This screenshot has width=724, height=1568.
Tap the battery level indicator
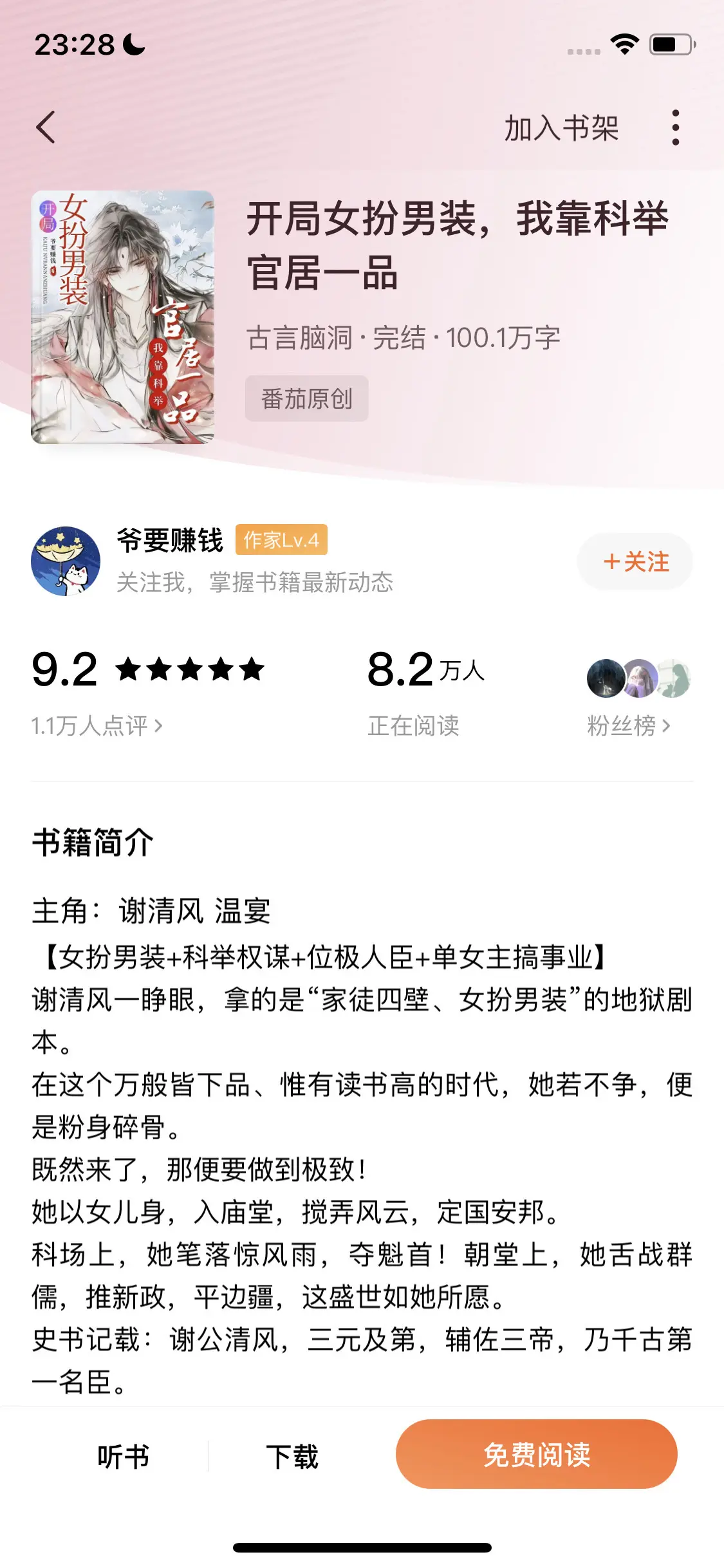coord(672,45)
